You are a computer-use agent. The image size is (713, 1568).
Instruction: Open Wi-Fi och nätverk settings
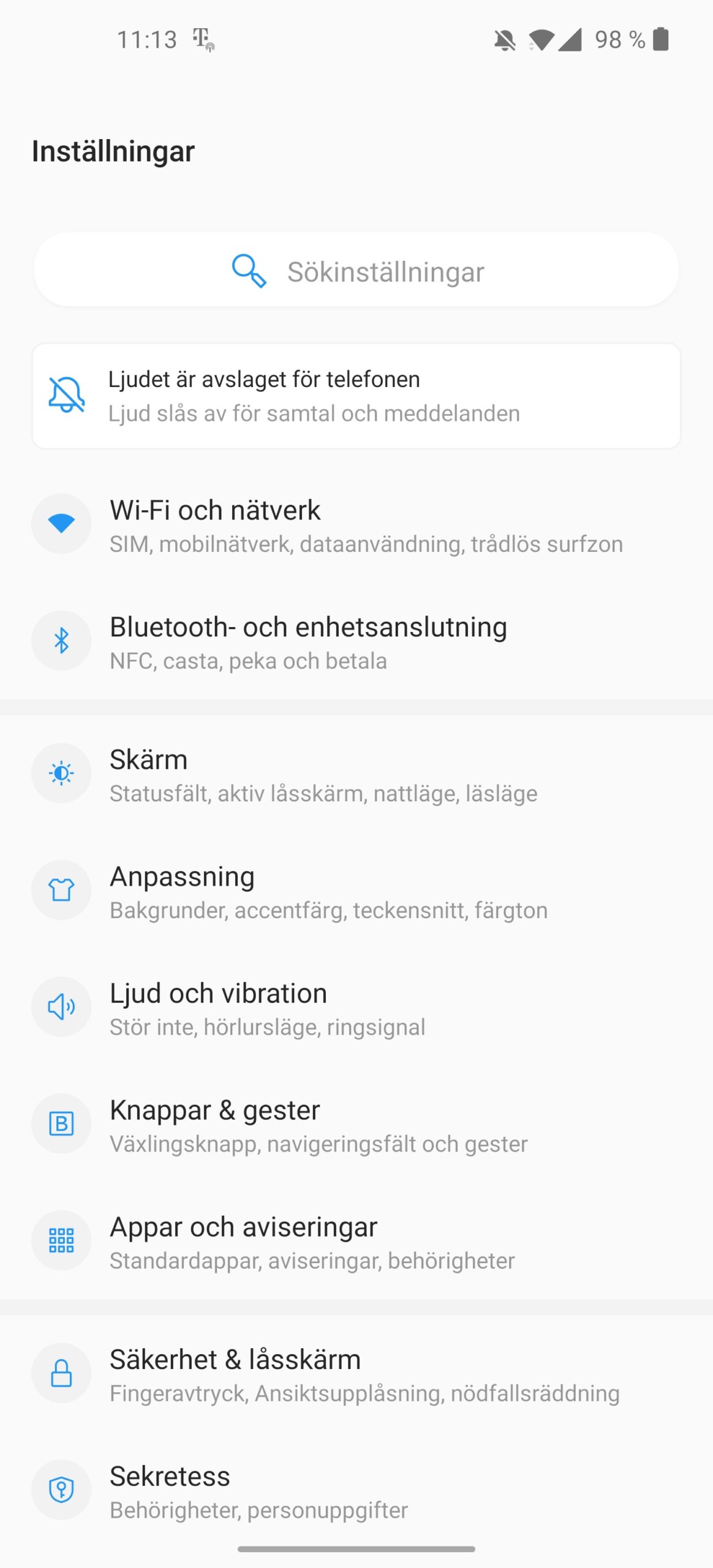click(x=356, y=525)
